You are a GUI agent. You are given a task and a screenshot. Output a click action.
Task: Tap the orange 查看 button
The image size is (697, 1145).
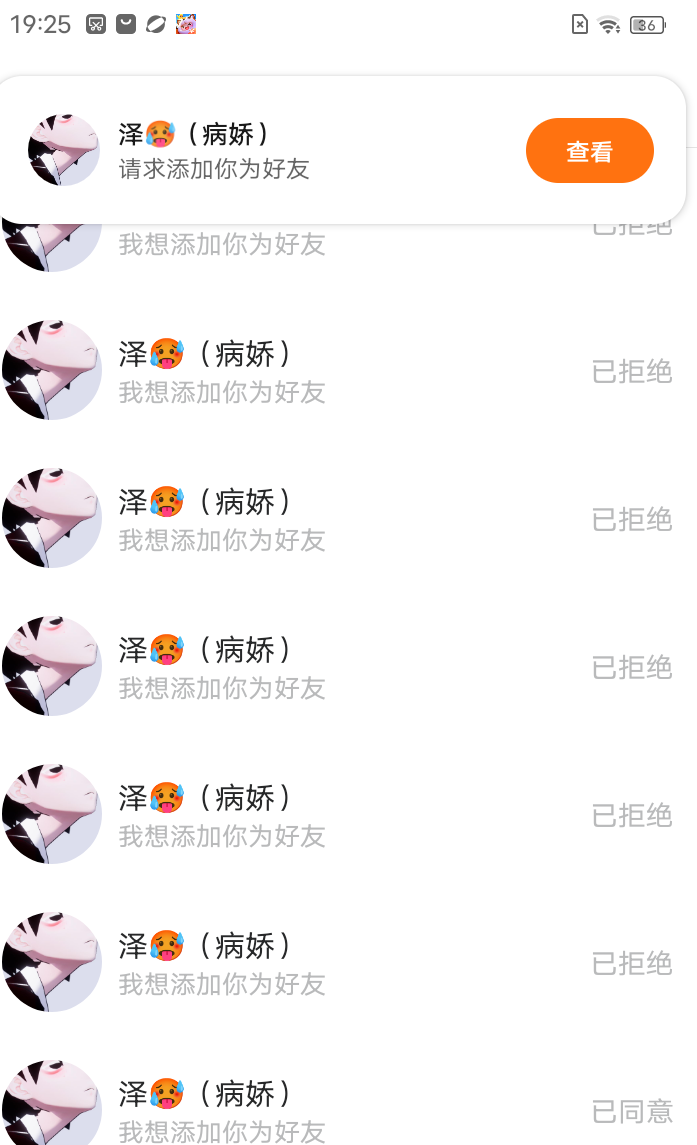tap(589, 151)
